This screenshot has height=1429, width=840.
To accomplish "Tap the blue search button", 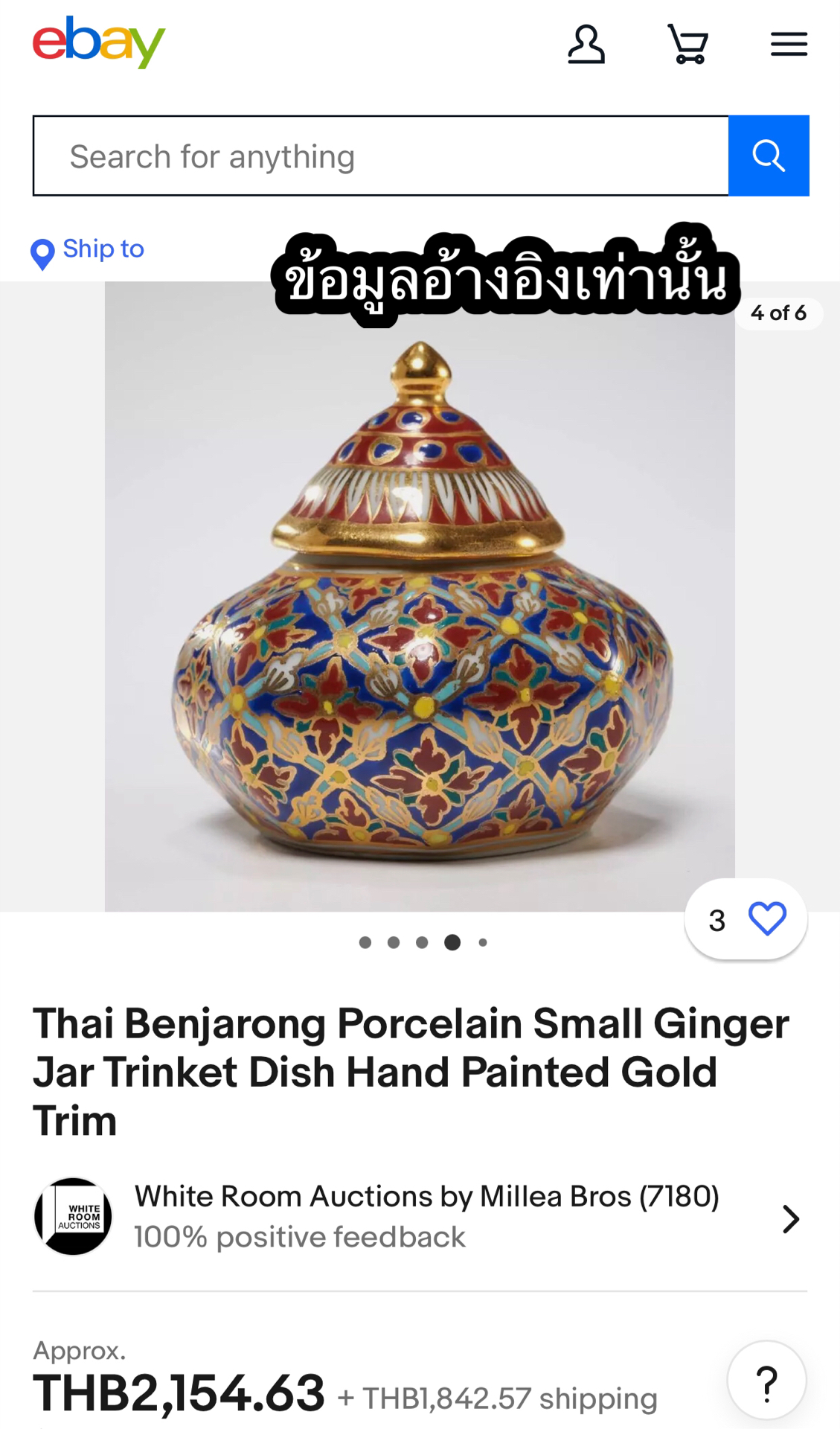I will (x=769, y=156).
